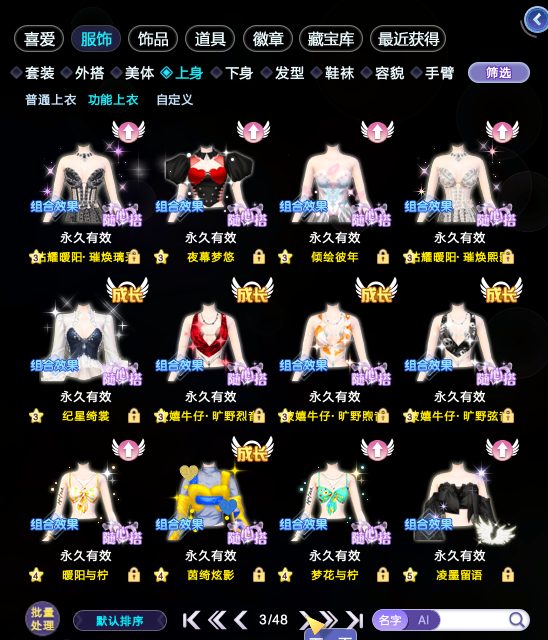Viewport: 548px width, 640px height.
Task: Switch to the 饰品 tab
Action: point(153,39)
